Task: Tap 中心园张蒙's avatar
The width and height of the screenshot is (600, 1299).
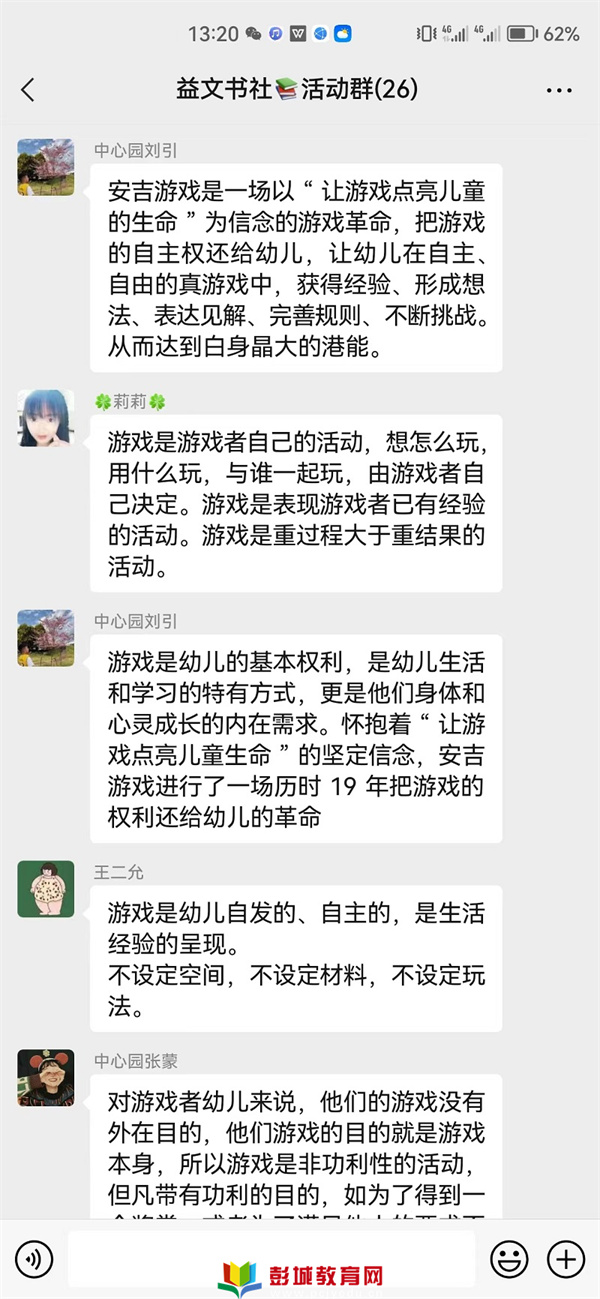Action: (46, 1077)
